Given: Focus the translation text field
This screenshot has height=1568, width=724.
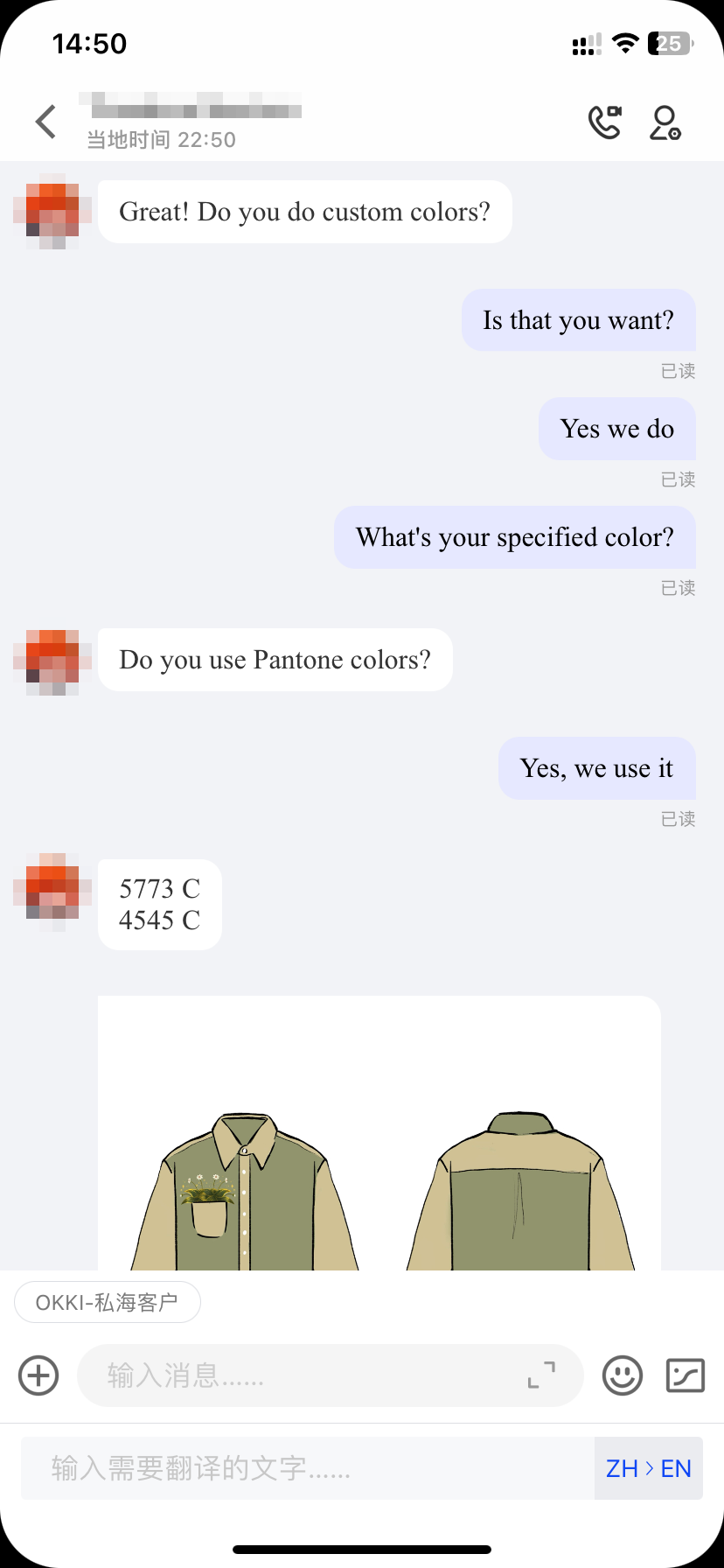Looking at the screenshot, I should coord(306,1468).
